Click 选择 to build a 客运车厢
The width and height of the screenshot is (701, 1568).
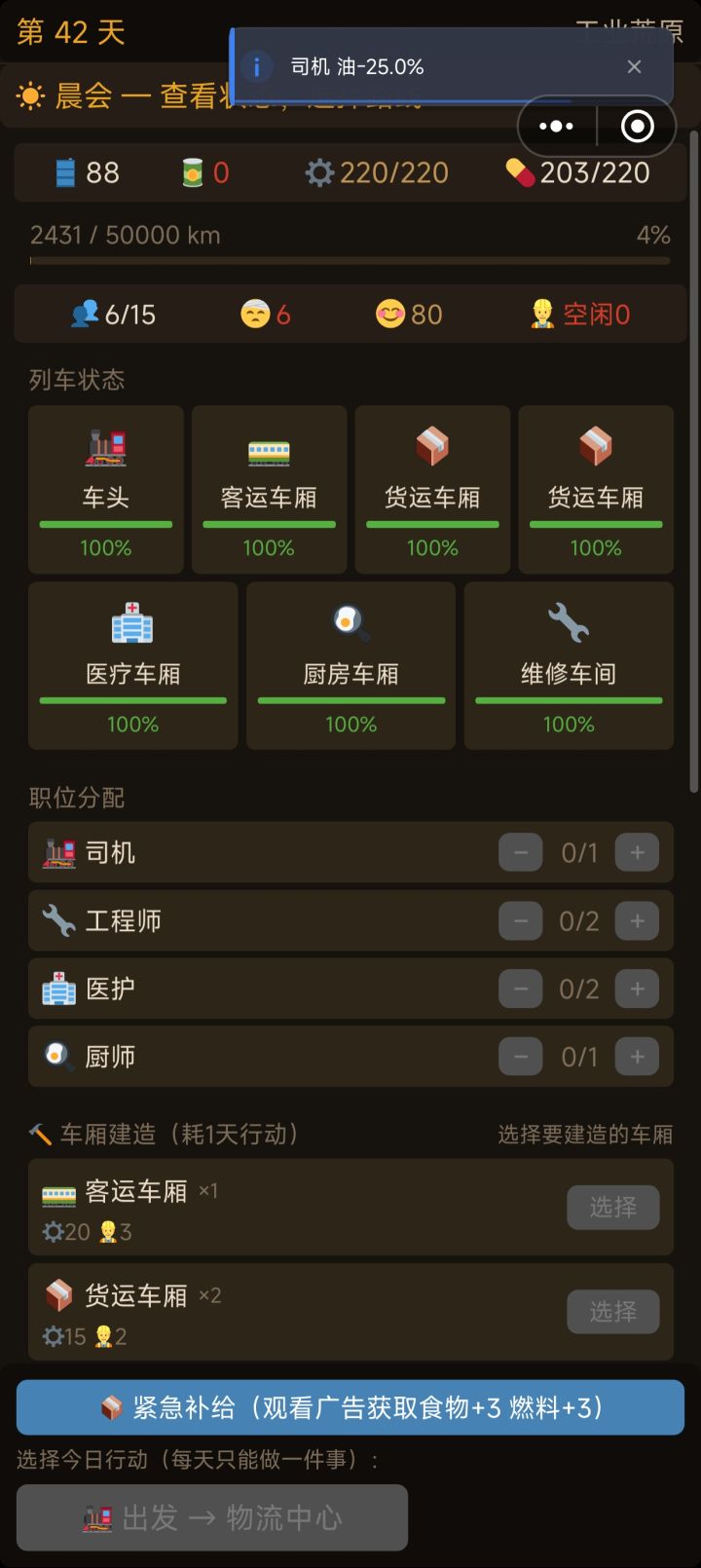(x=612, y=1207)
